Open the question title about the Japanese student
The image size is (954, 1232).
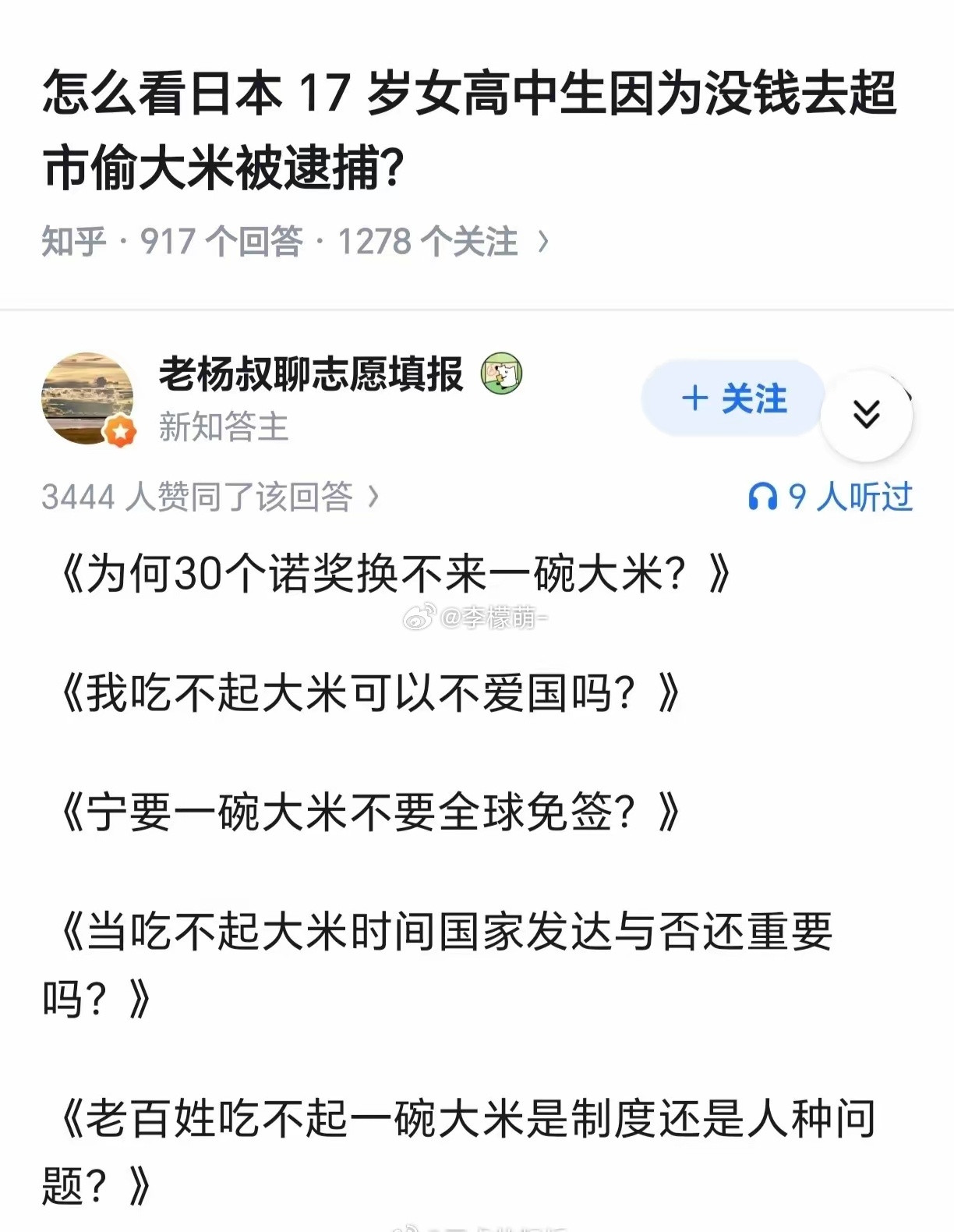[x=468, y=129]
